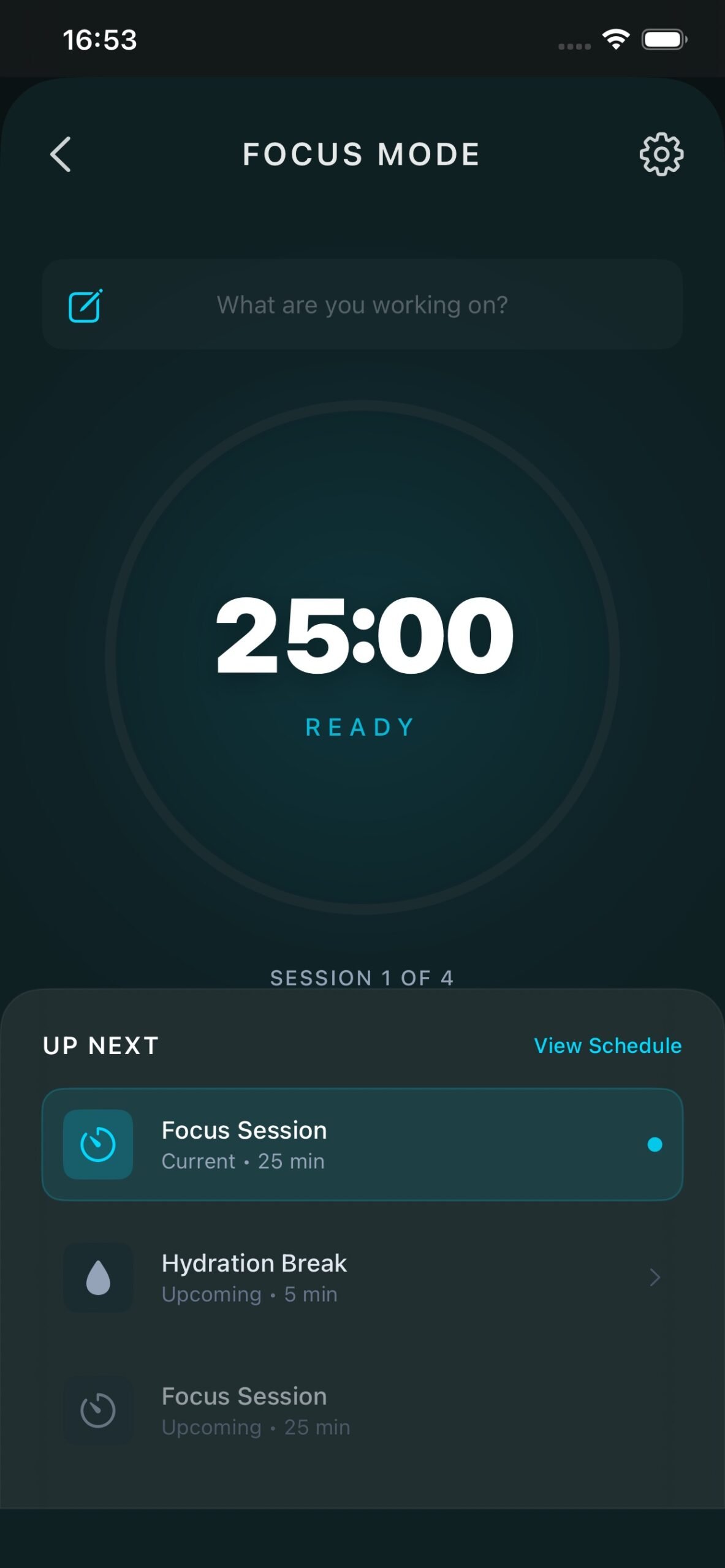This screenshot has width=725, height=1568.
Task: Select the current Focus Session card
Action: (362, 1144)
